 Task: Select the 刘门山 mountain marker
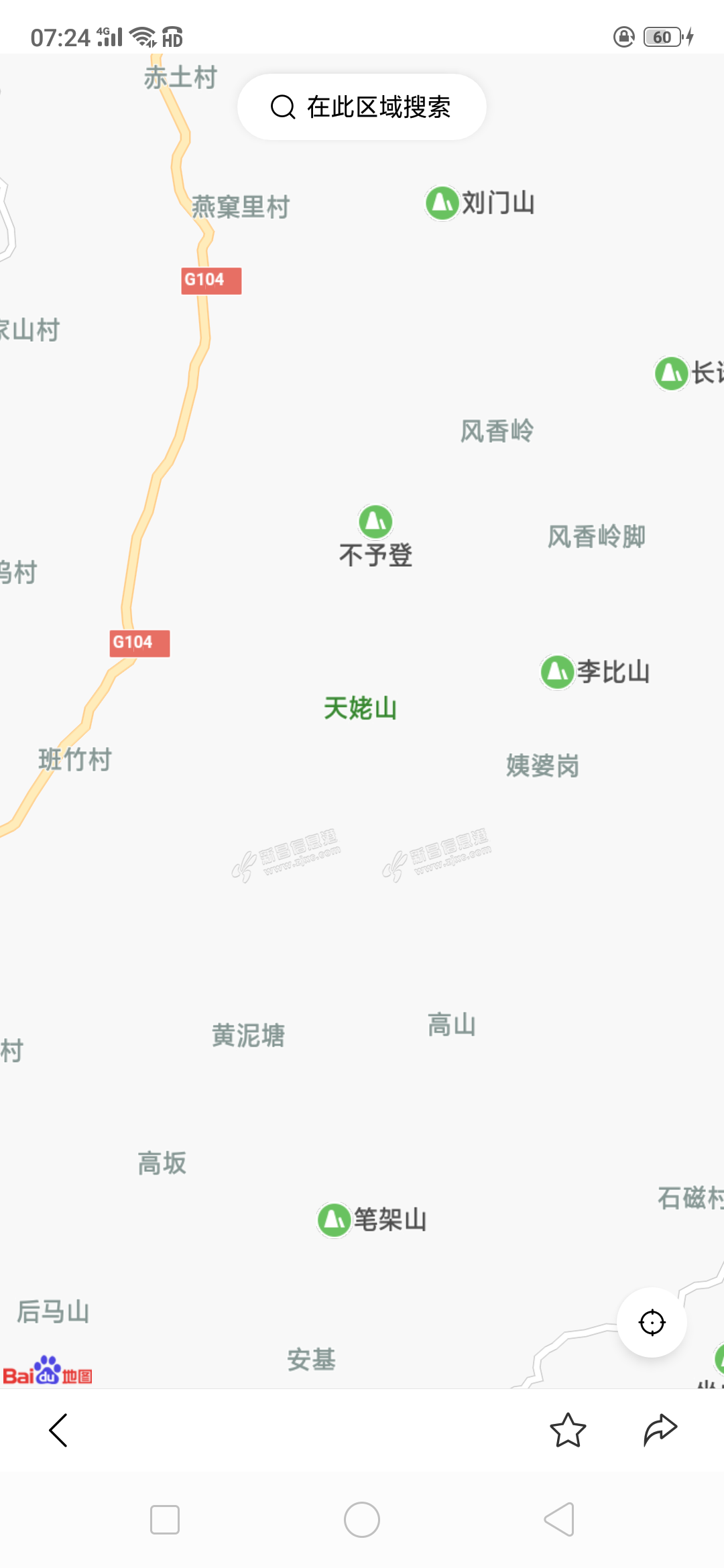click(x=442, y=202)
